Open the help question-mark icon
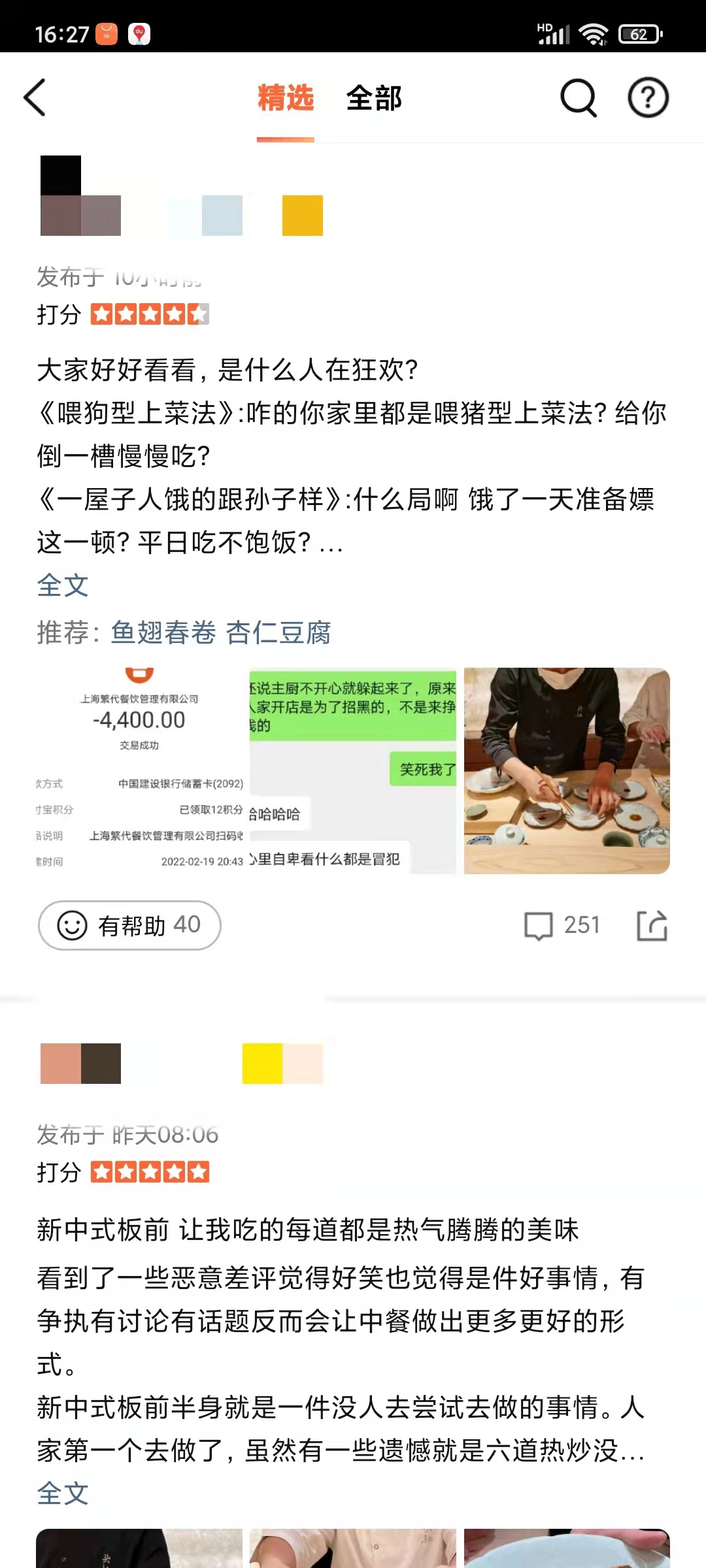The height and width of the screenshot is (1568, 706). point(648,98)
